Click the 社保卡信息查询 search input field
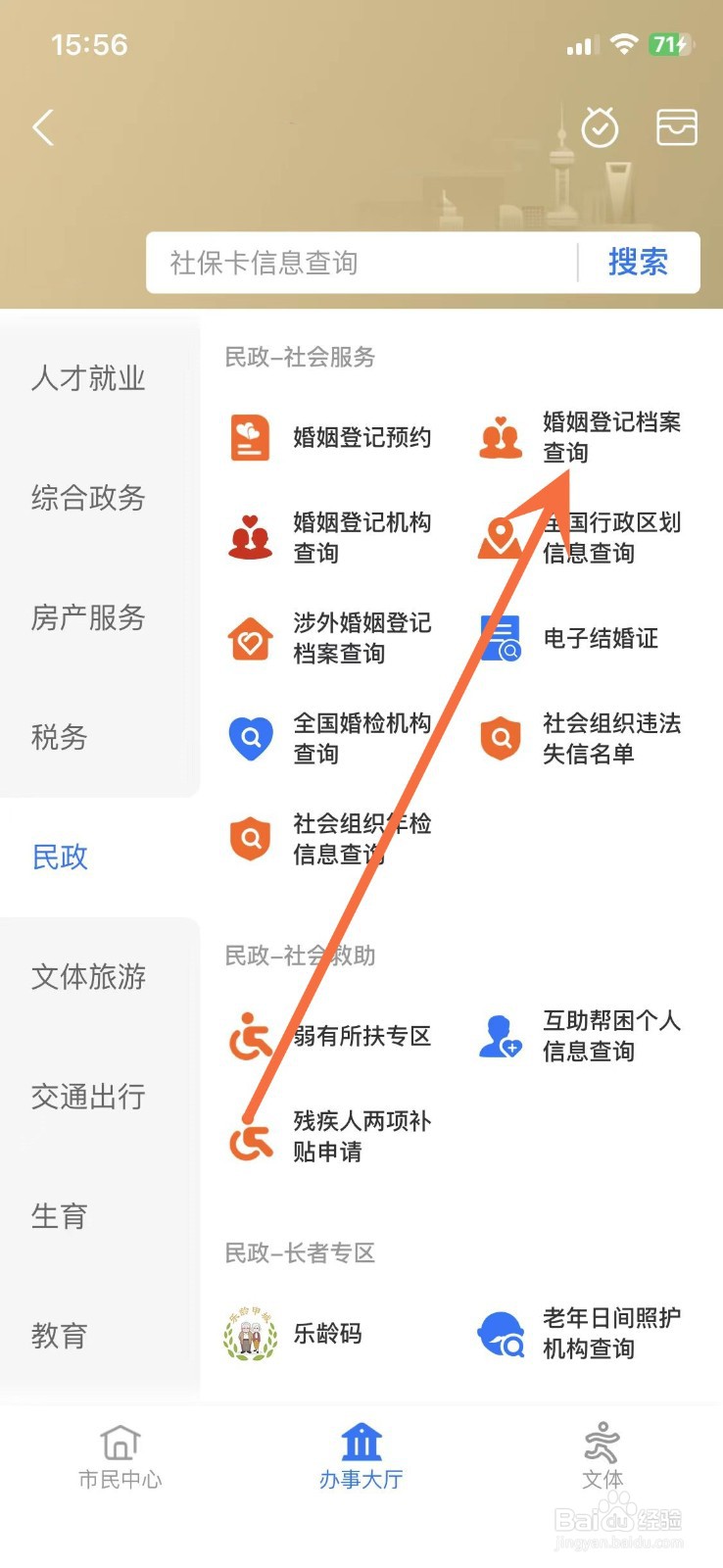723x1568 pixels. [343, 263]
